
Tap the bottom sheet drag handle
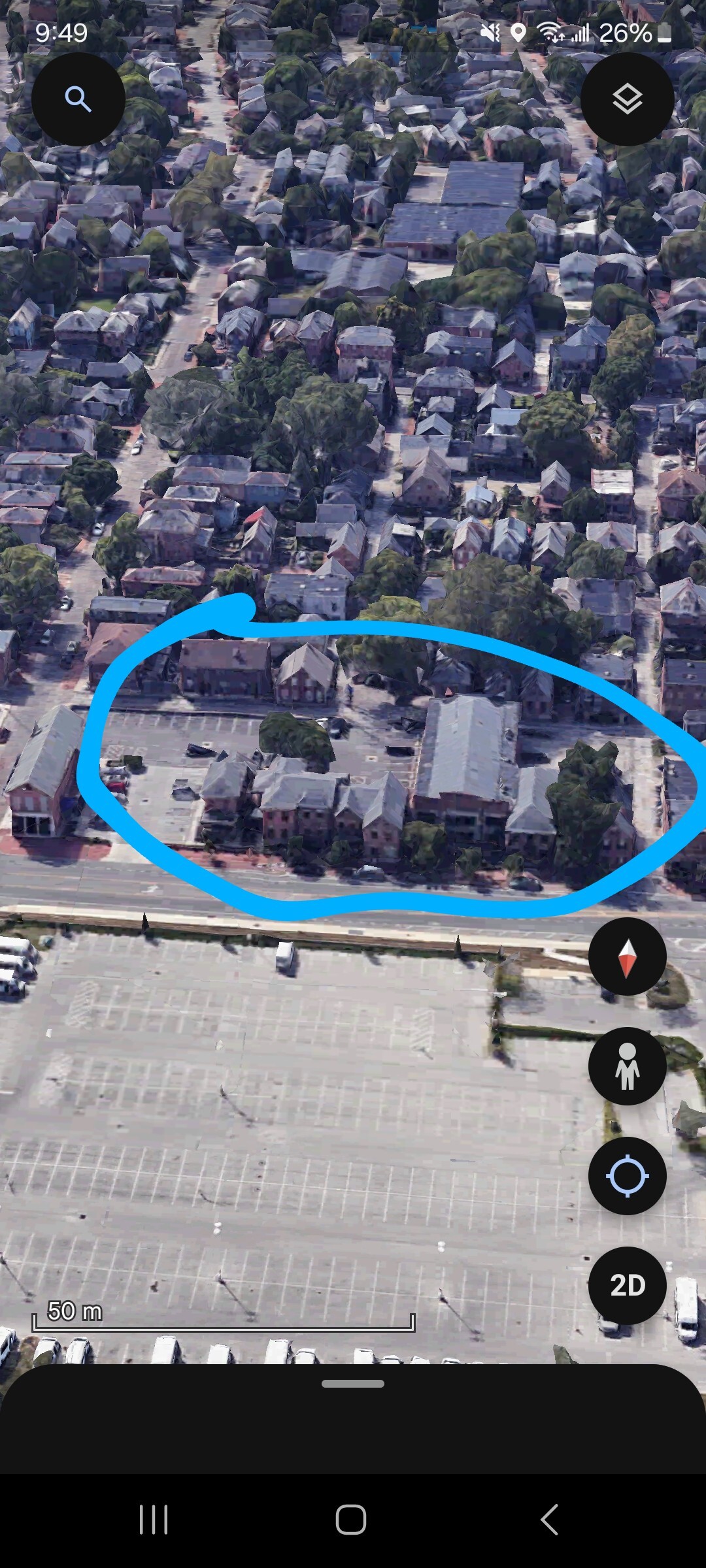click(x=353, y=1384)
